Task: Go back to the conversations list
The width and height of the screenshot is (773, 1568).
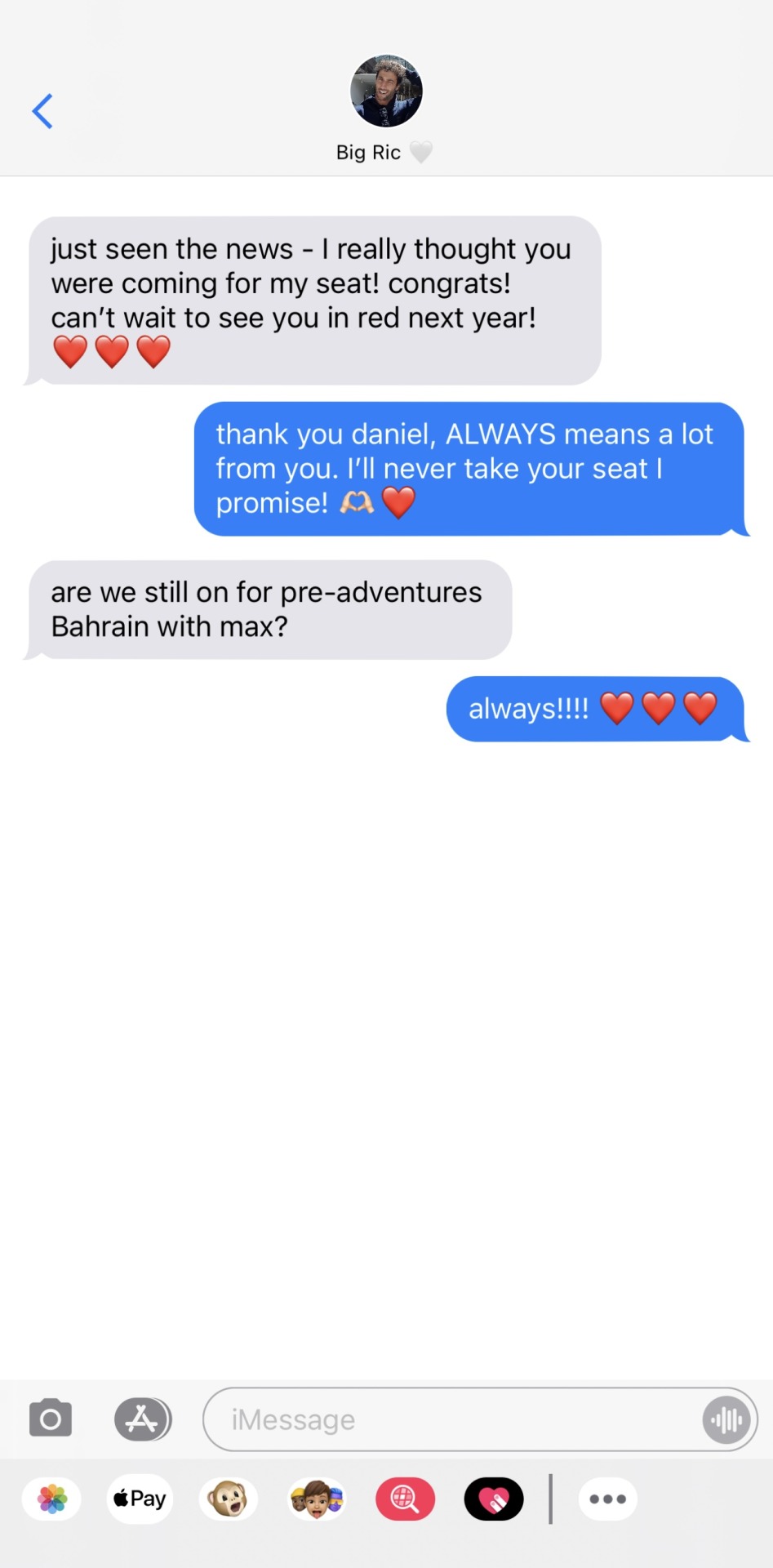Action: [42, 111]
